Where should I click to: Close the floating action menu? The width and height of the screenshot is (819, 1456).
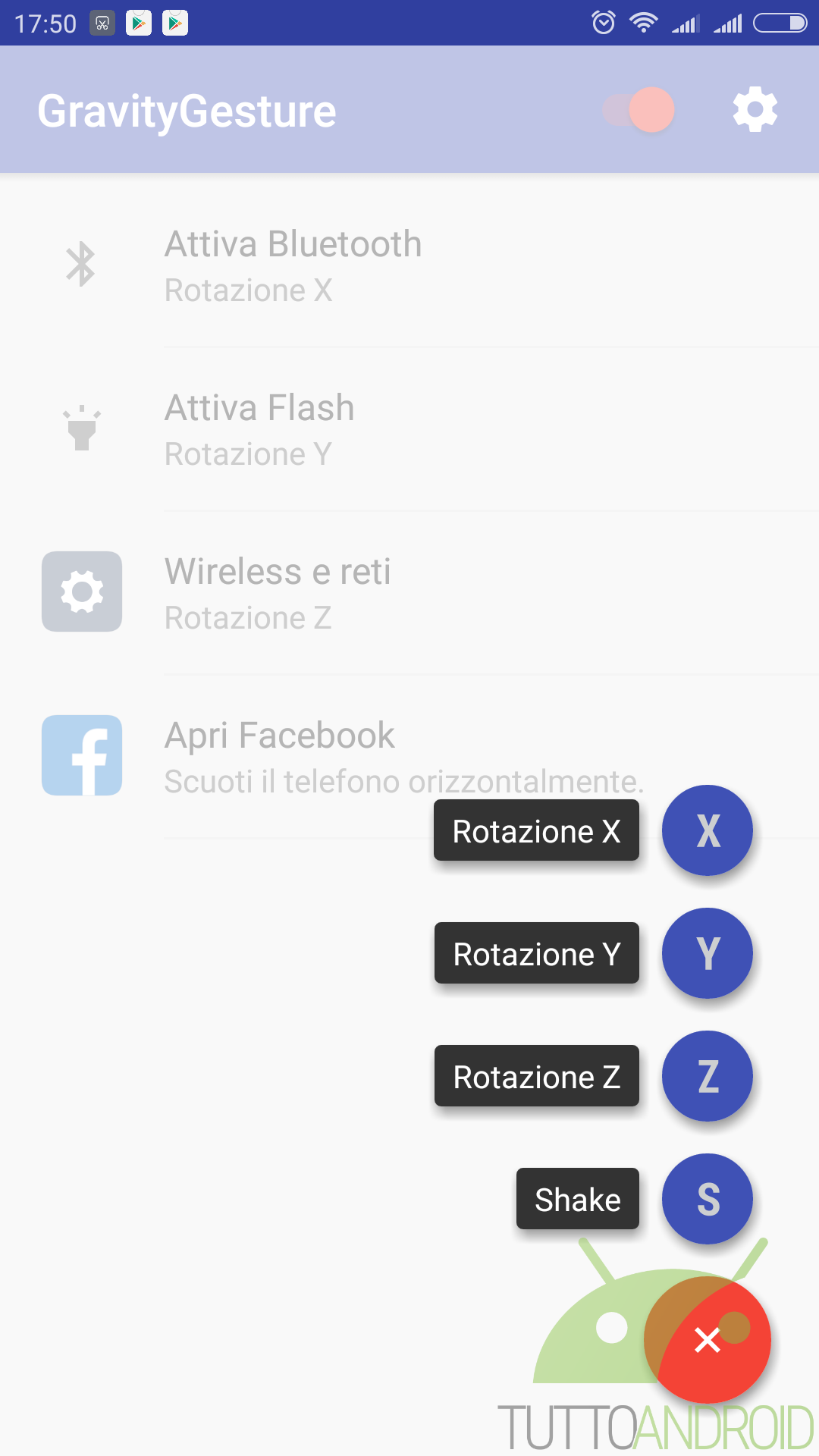pos(708,1340)
